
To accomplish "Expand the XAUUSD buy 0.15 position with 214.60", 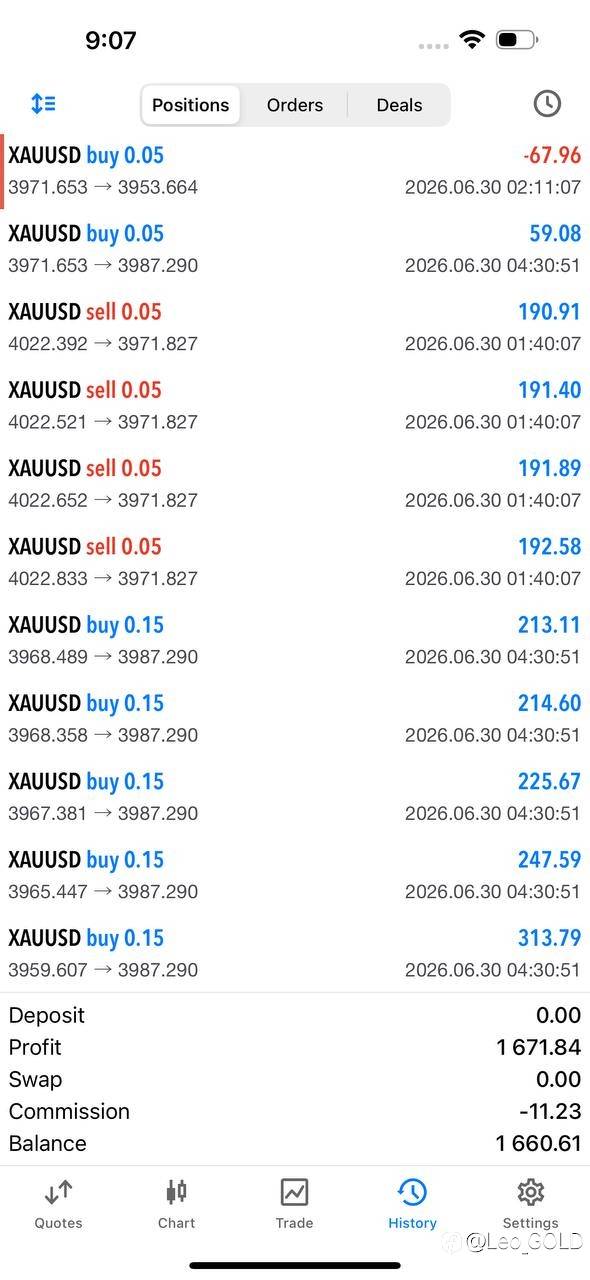I will tap(295, 718).
